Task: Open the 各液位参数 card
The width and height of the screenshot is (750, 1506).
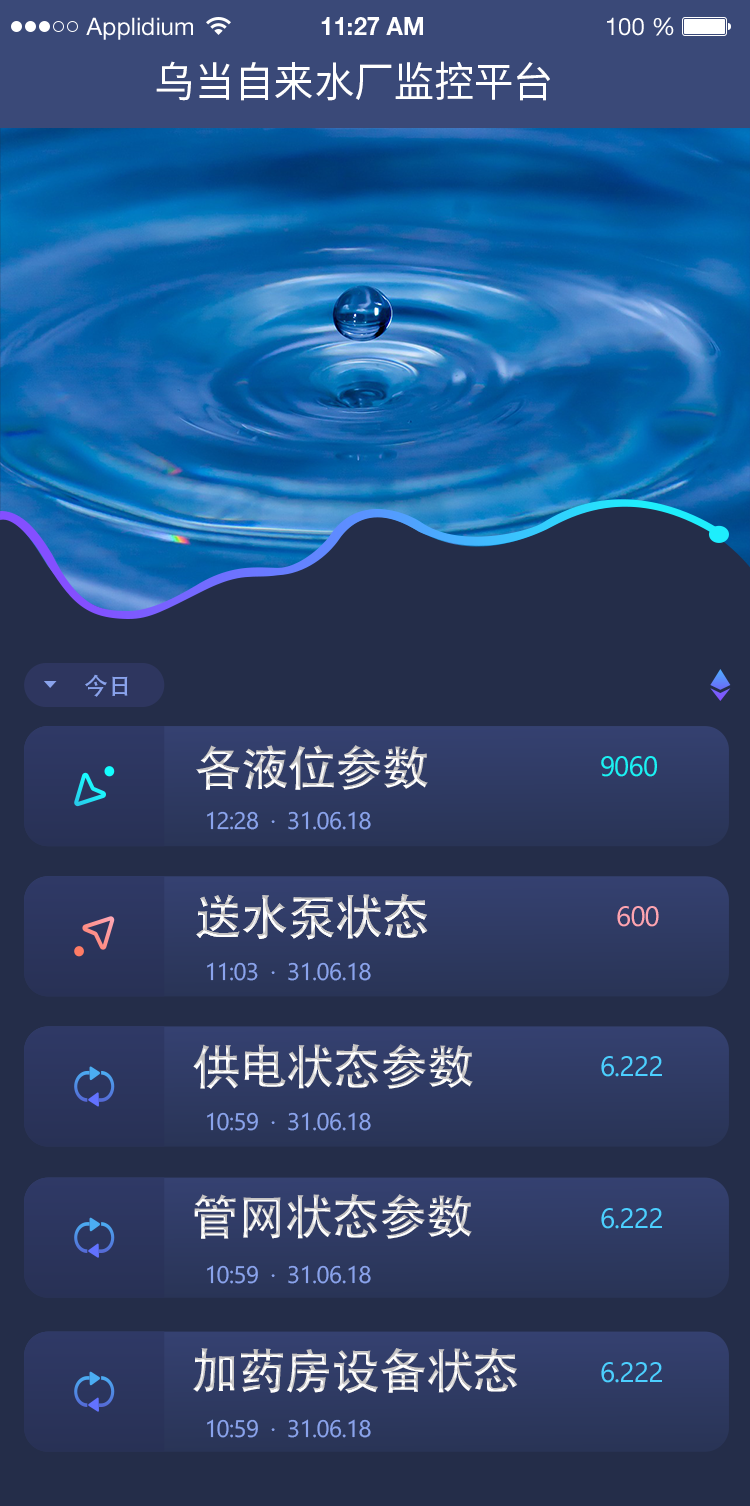Action: click(x=376, y=786)
